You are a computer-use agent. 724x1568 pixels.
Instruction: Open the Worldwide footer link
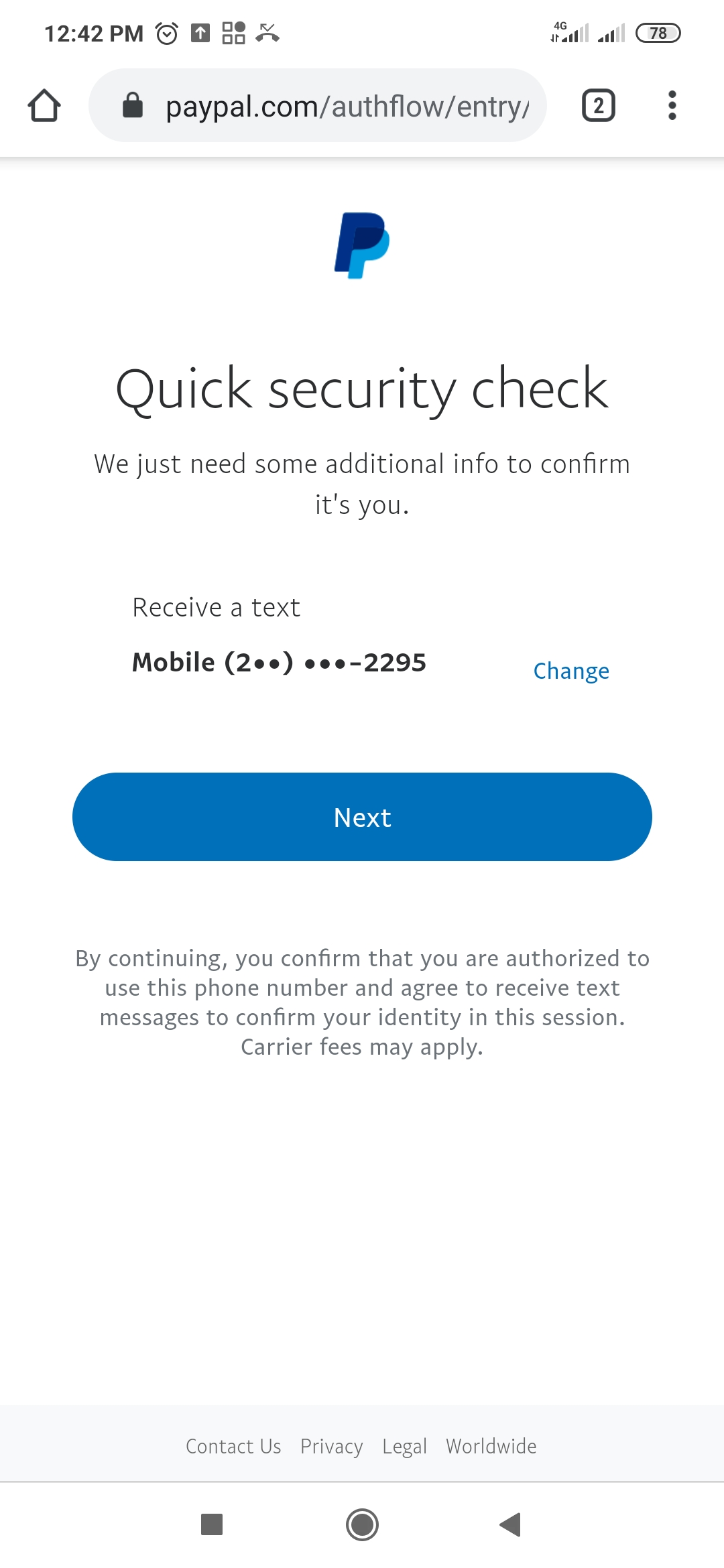point(491,1446)
